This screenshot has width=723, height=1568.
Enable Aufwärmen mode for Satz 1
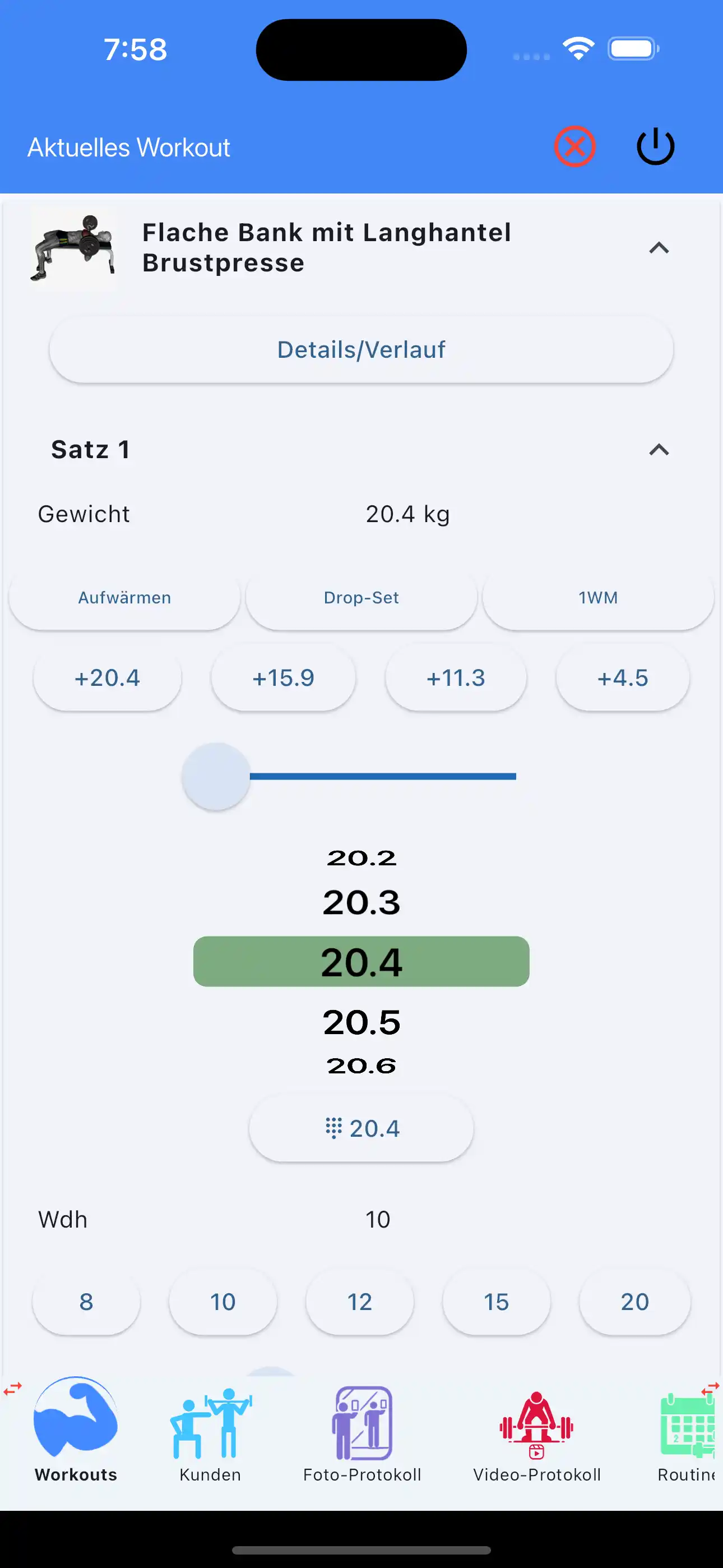[x=124, y=597]
